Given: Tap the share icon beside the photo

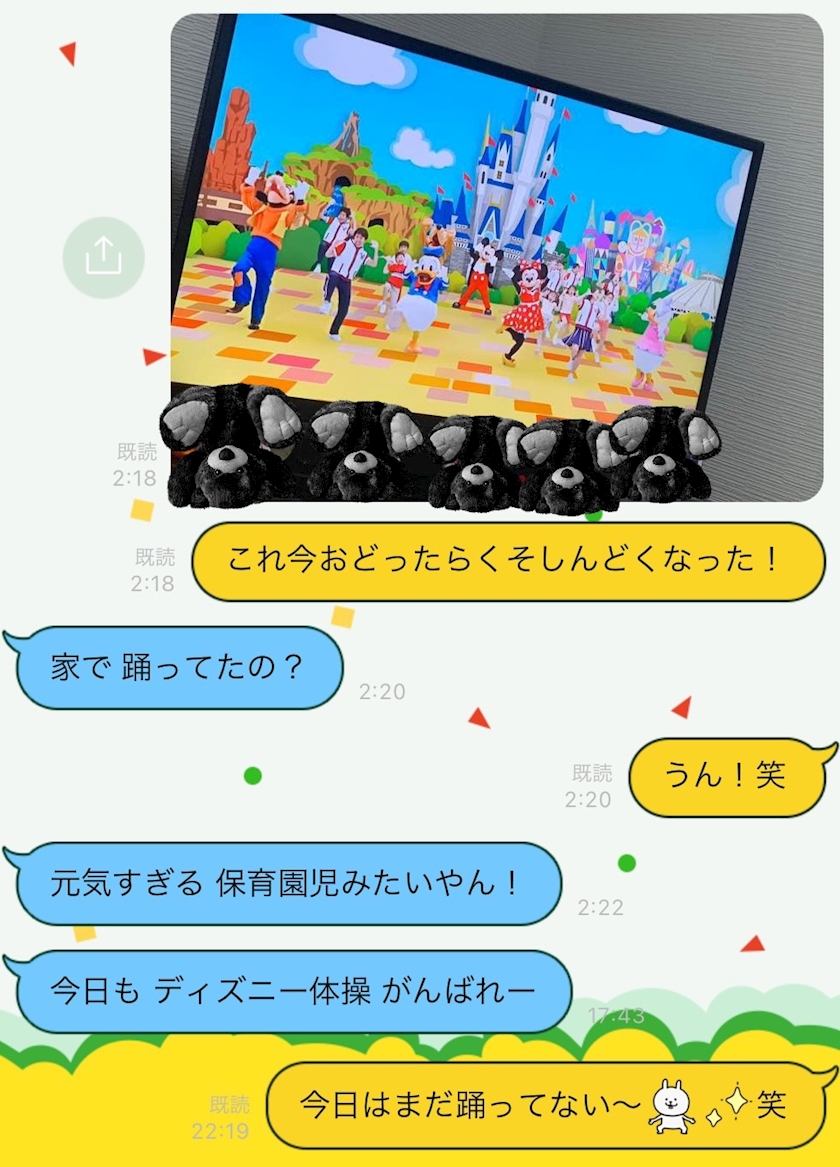Looking at the screenshot, I should point(104,258).
